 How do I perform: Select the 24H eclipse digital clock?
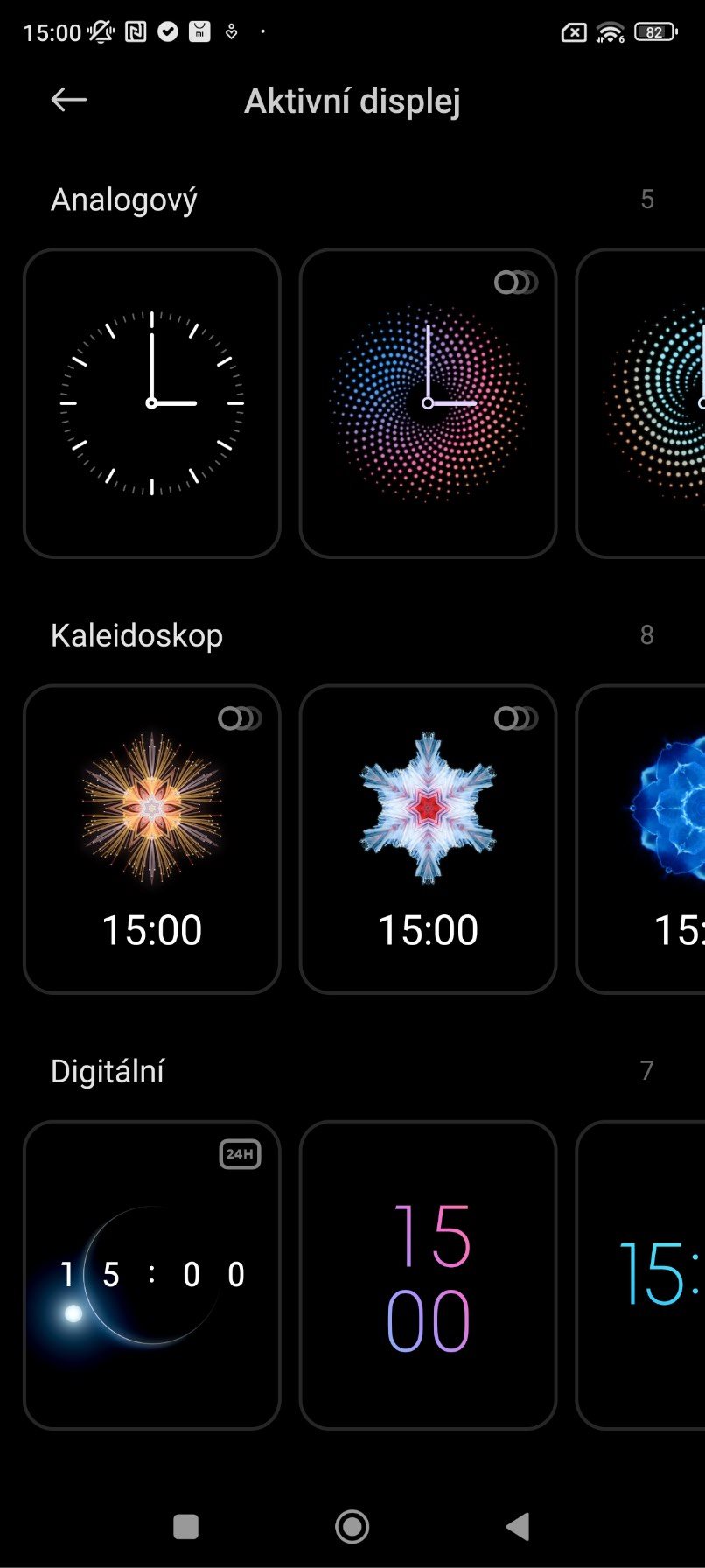click(152, 1275)
